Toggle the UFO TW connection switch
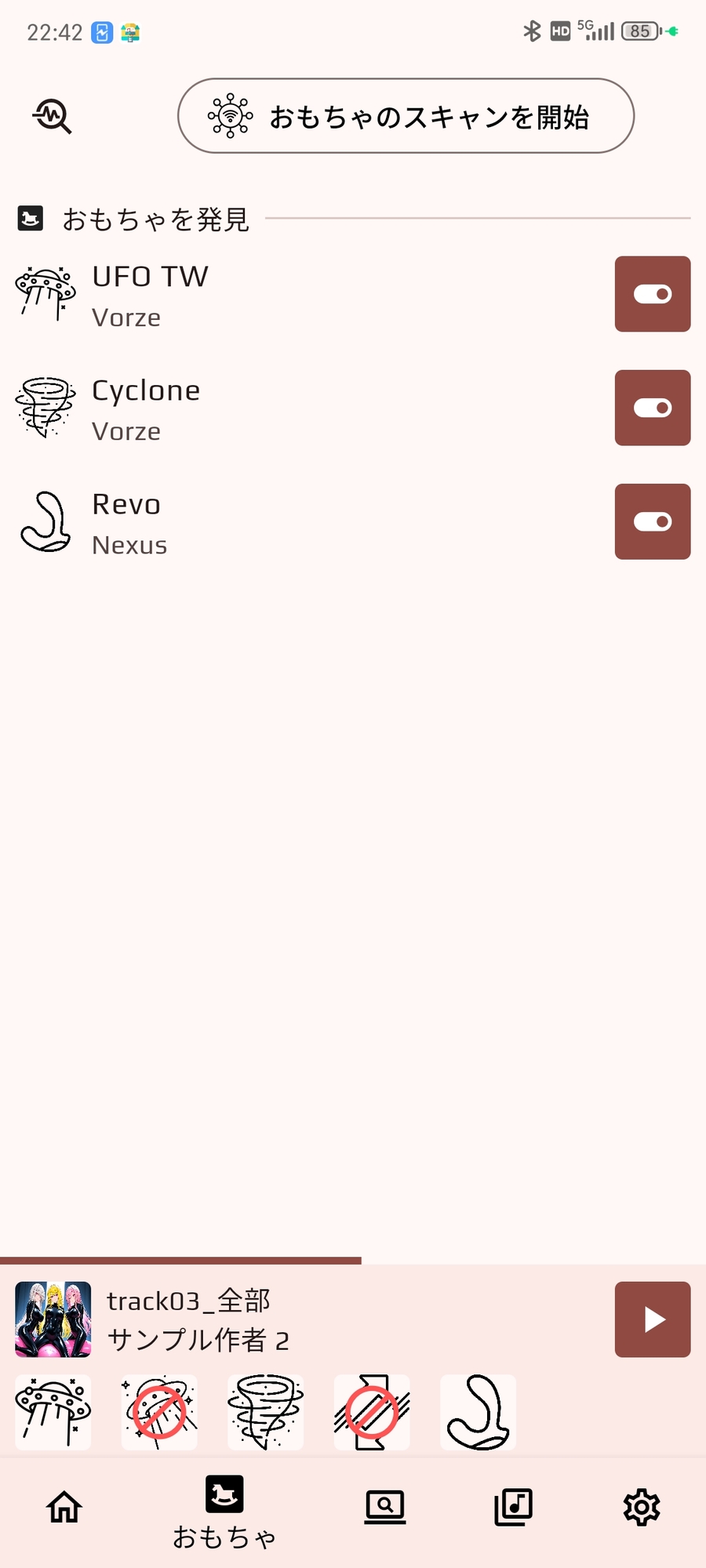Viewport: 706px width, 1568px height. (652, 294)
